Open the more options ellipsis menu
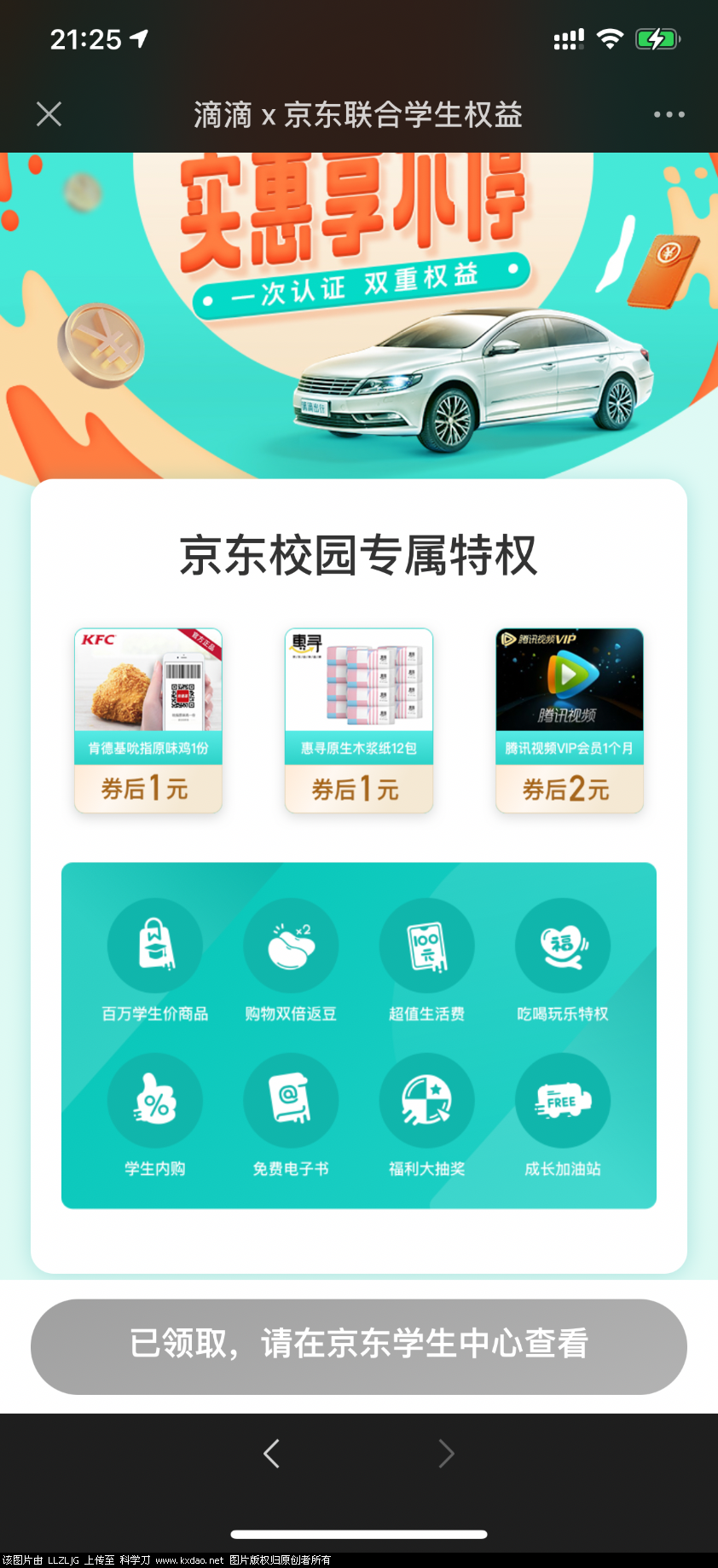Image resolution: width=718 pixels, height=1568 pixels. [x=668, y=113]
